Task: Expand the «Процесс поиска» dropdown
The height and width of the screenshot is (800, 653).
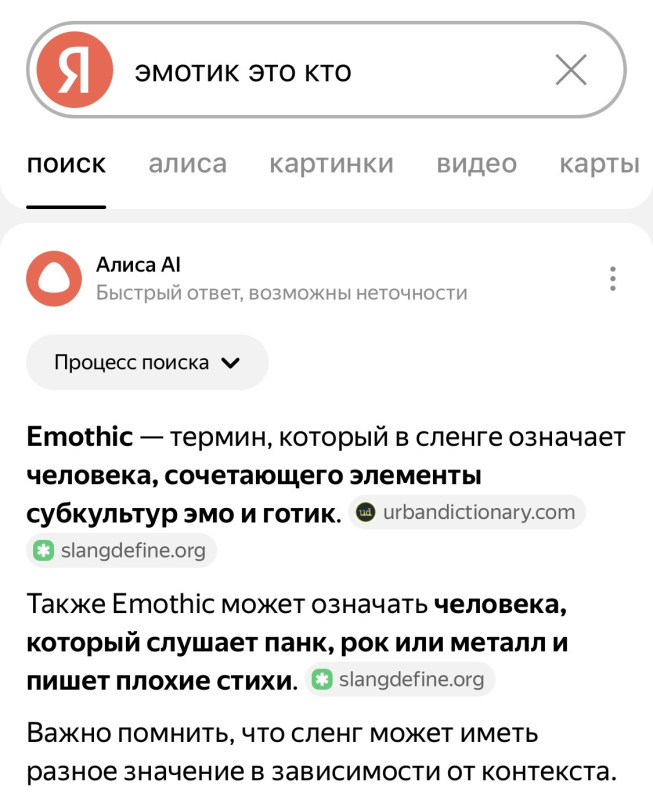Action: tap(147, 362)
